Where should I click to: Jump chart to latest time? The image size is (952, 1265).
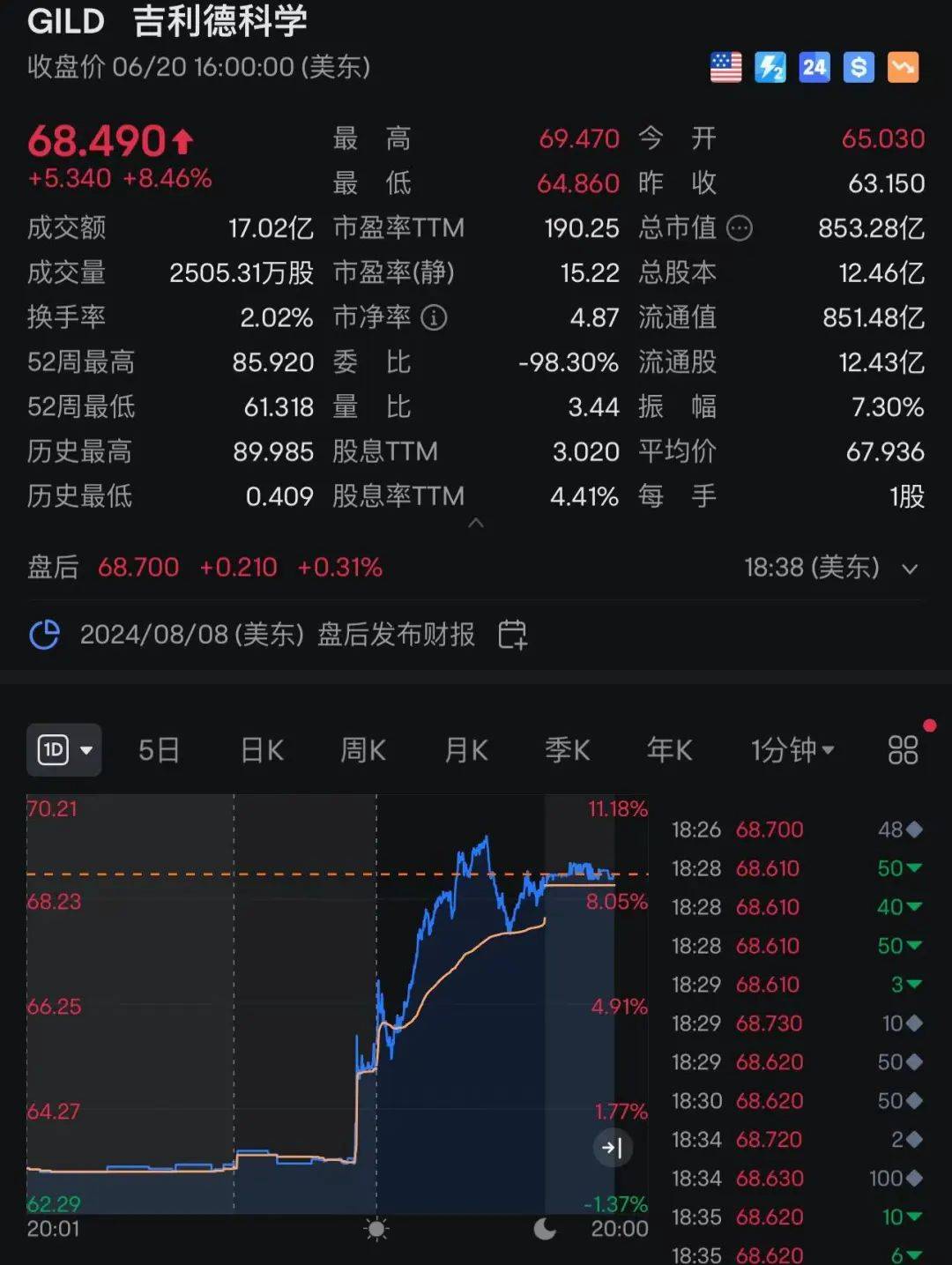(x=612, y=1148)
